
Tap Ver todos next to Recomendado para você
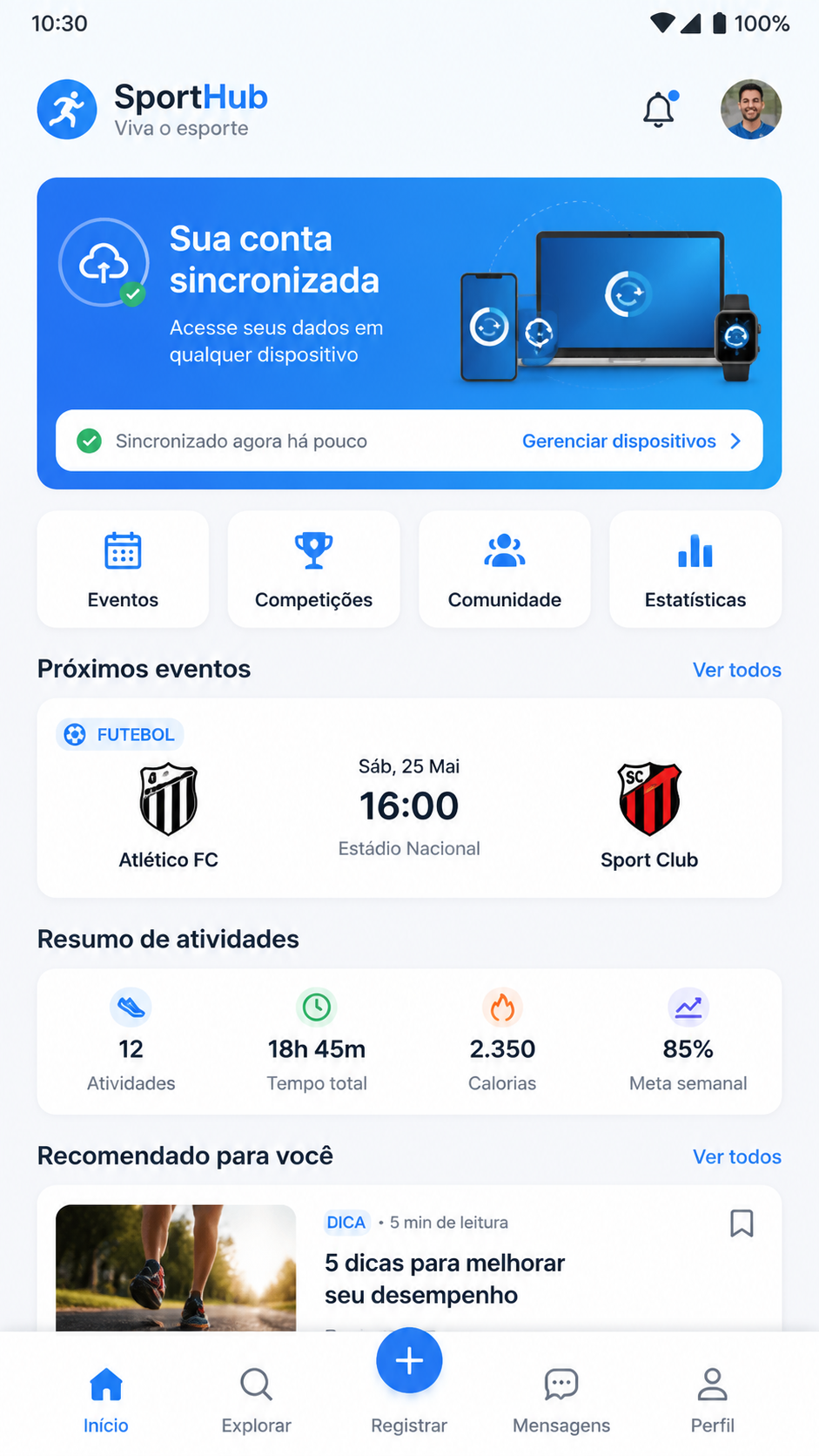coord(736,1156)
